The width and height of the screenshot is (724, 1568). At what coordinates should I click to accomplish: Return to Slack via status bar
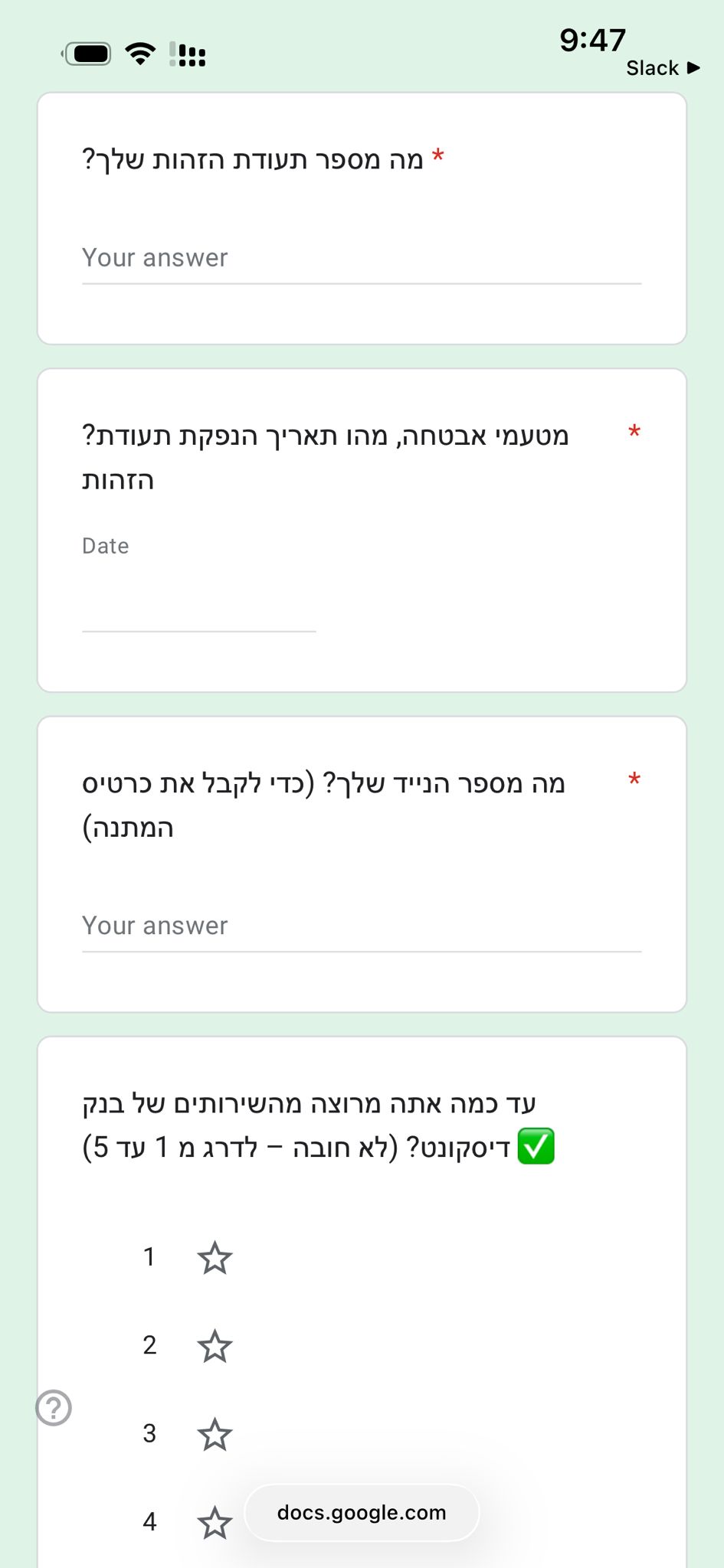click(x=662, y=68)
